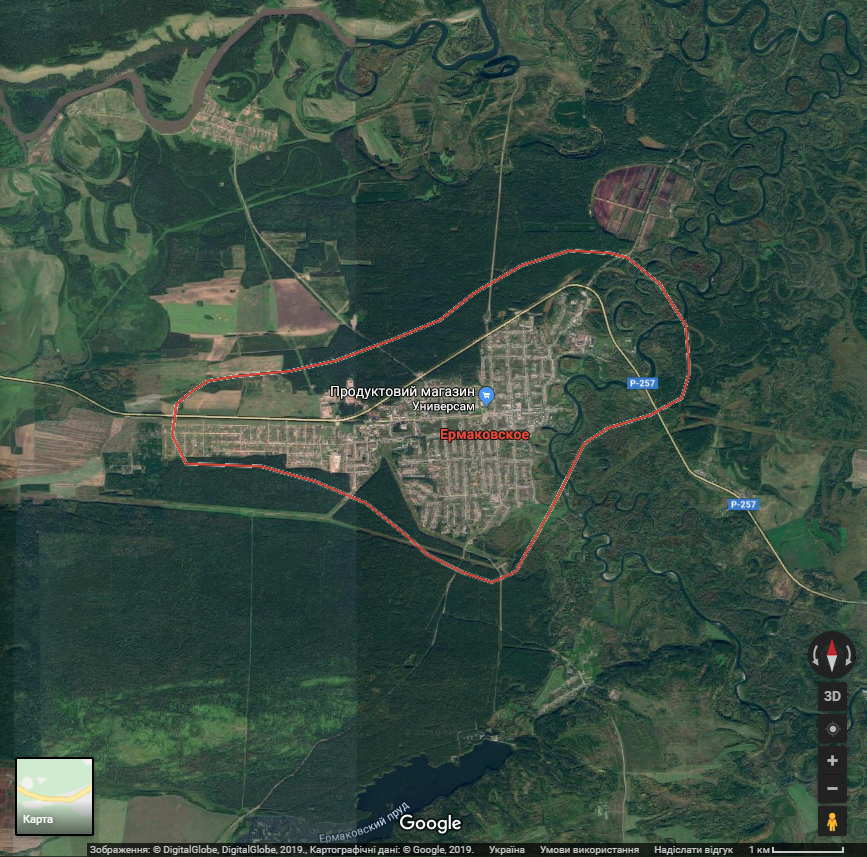
Task: Open Street View pegman
Action: pos(832,822)
